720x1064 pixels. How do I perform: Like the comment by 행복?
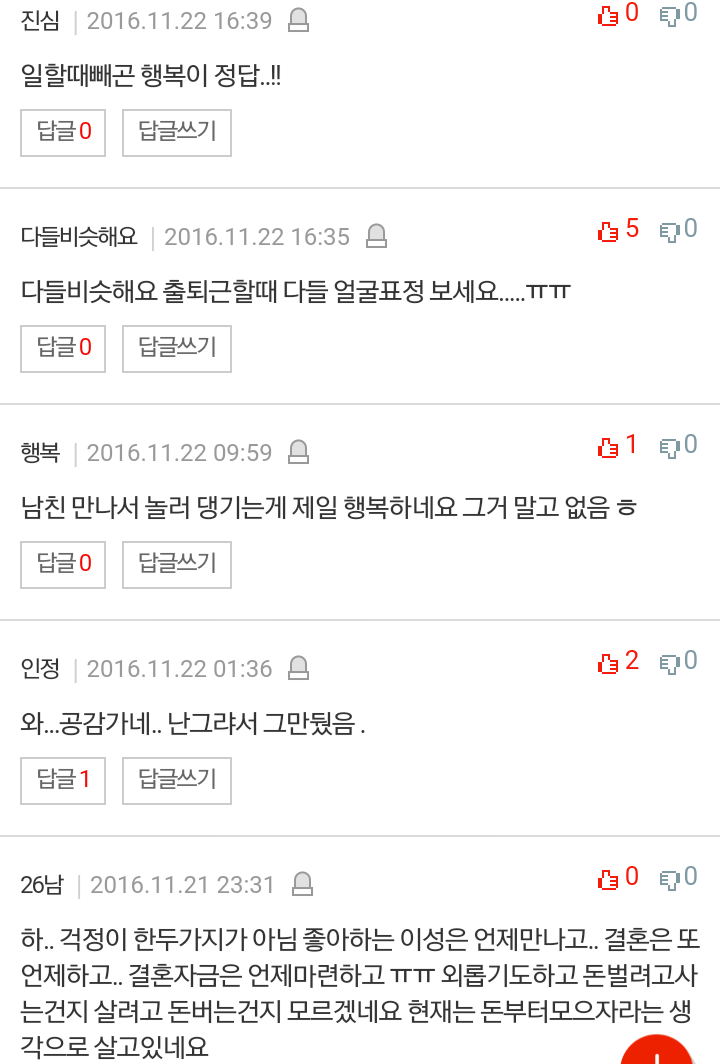pos(617,446)
